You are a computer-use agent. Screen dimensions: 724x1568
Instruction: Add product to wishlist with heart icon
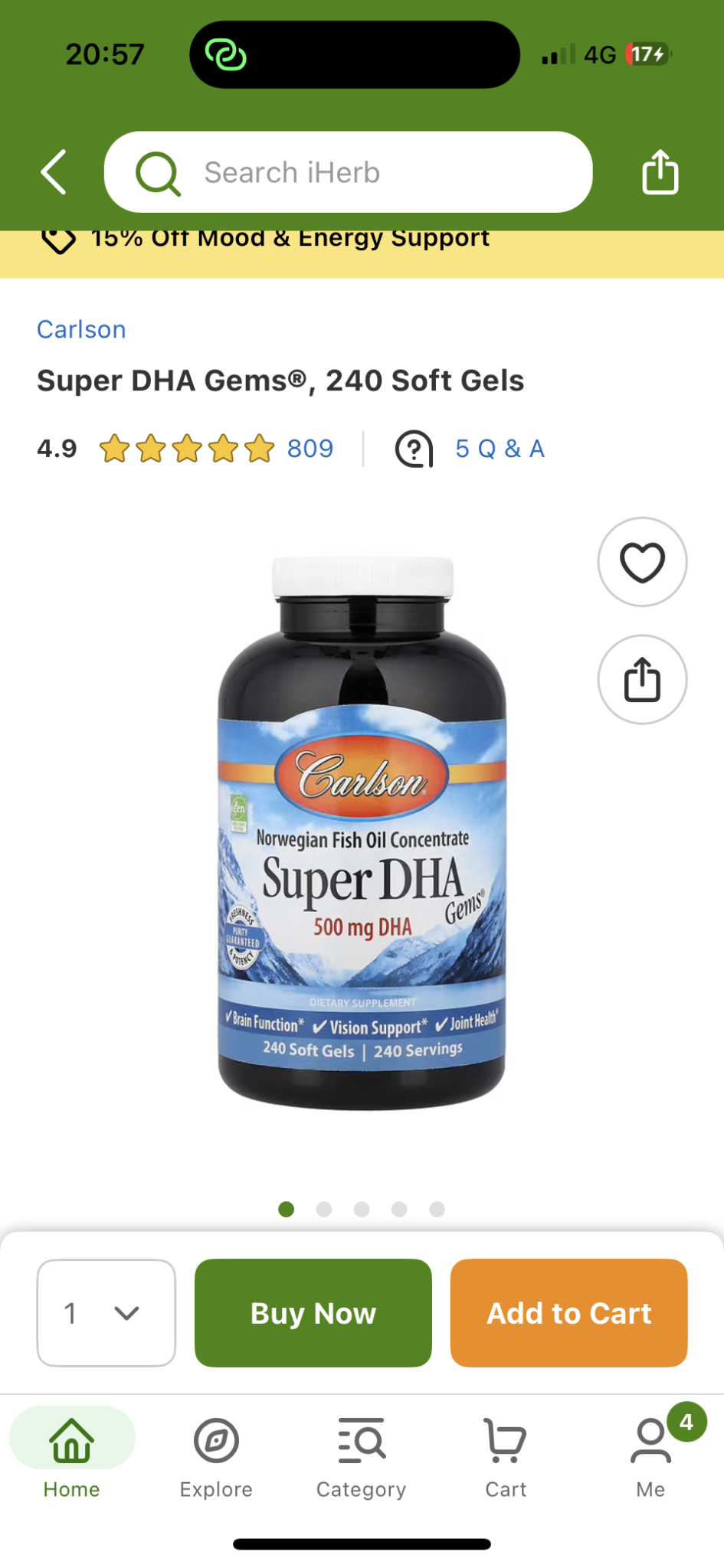click(x=642, y=562)
